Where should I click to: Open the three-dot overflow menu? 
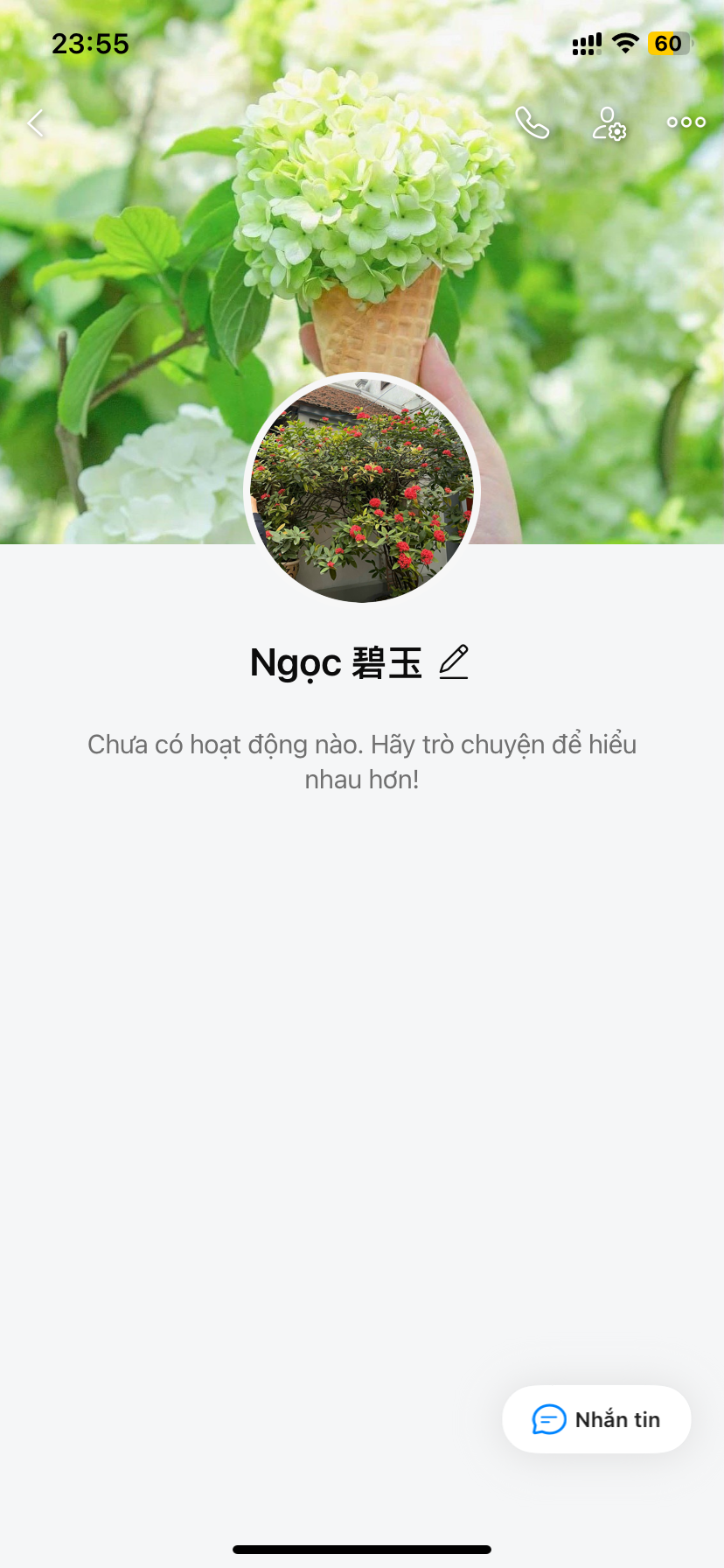coord(686,122)
